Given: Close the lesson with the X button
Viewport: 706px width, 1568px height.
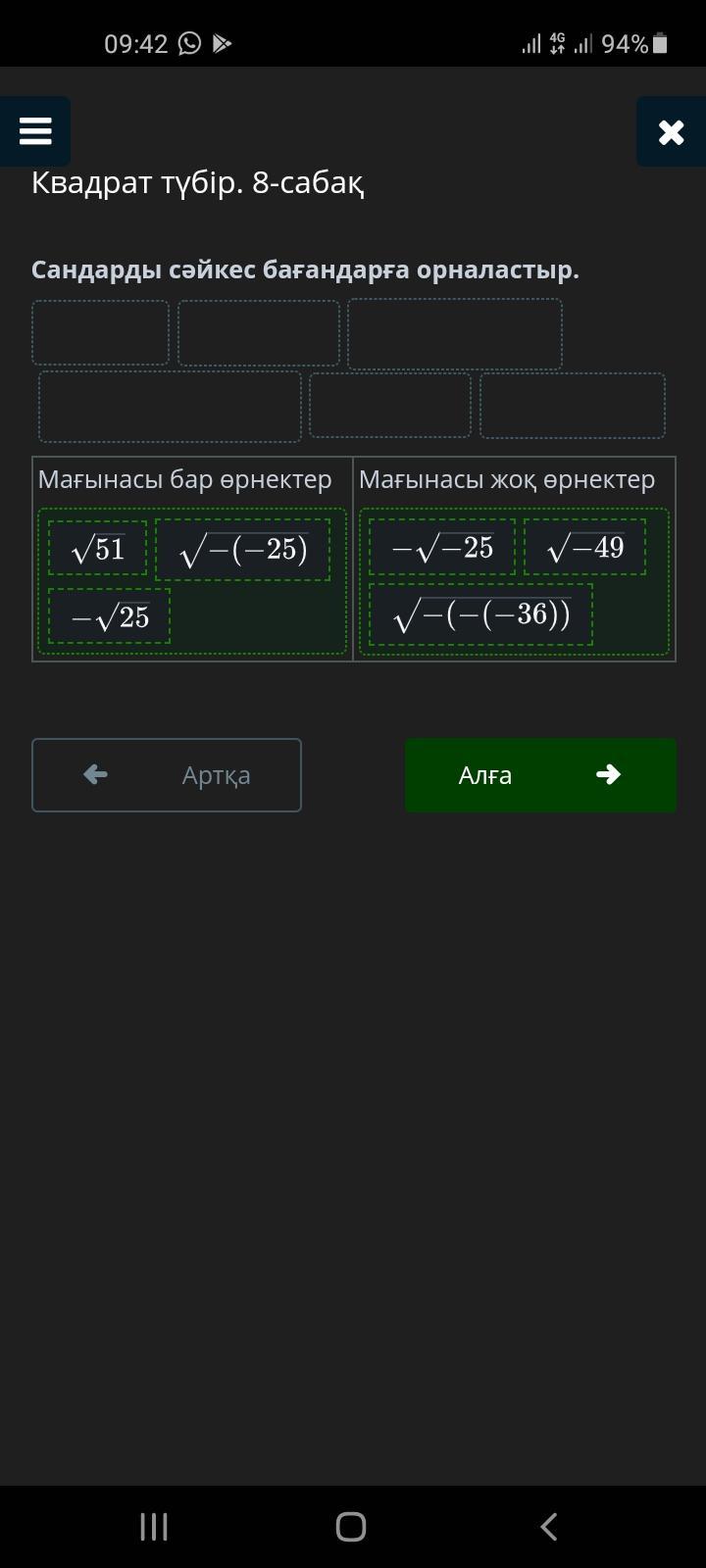Looking at the screenshot, I should click(x=671, y=131).
